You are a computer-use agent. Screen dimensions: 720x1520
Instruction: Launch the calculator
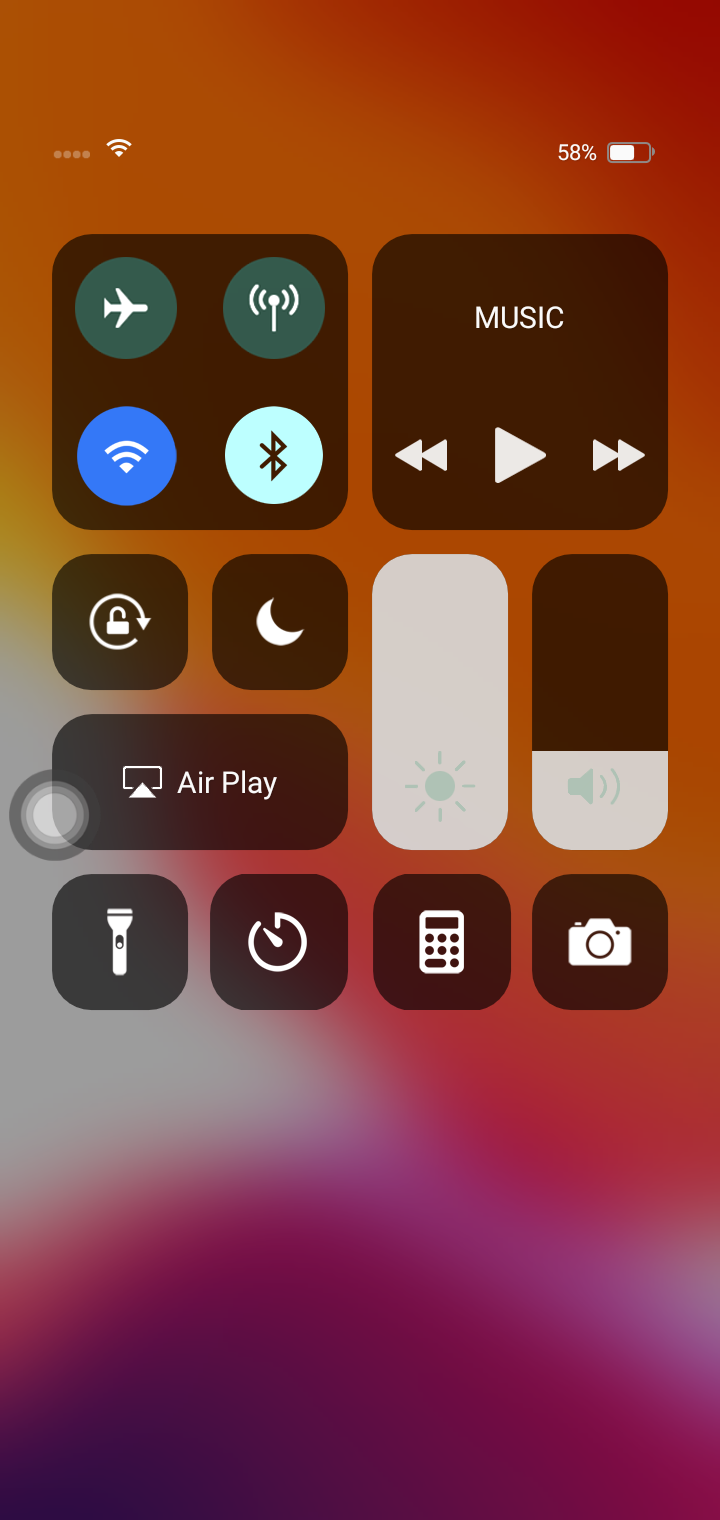pos(442,942)
